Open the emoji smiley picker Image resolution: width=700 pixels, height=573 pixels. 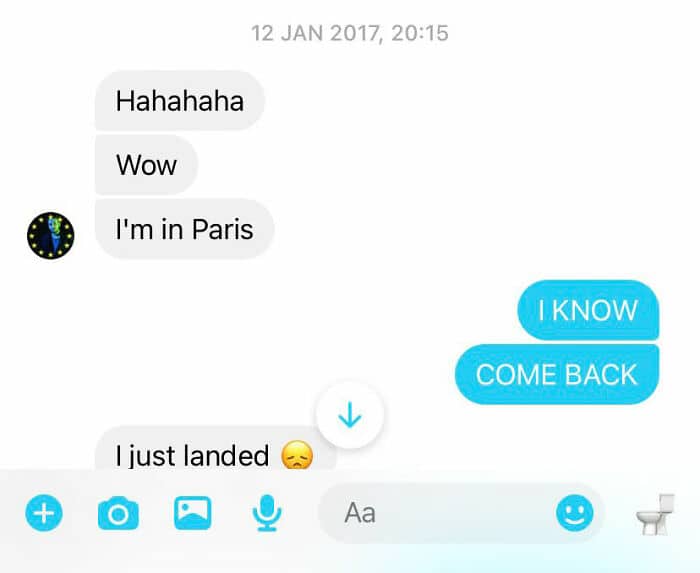(x=574, y=514)
